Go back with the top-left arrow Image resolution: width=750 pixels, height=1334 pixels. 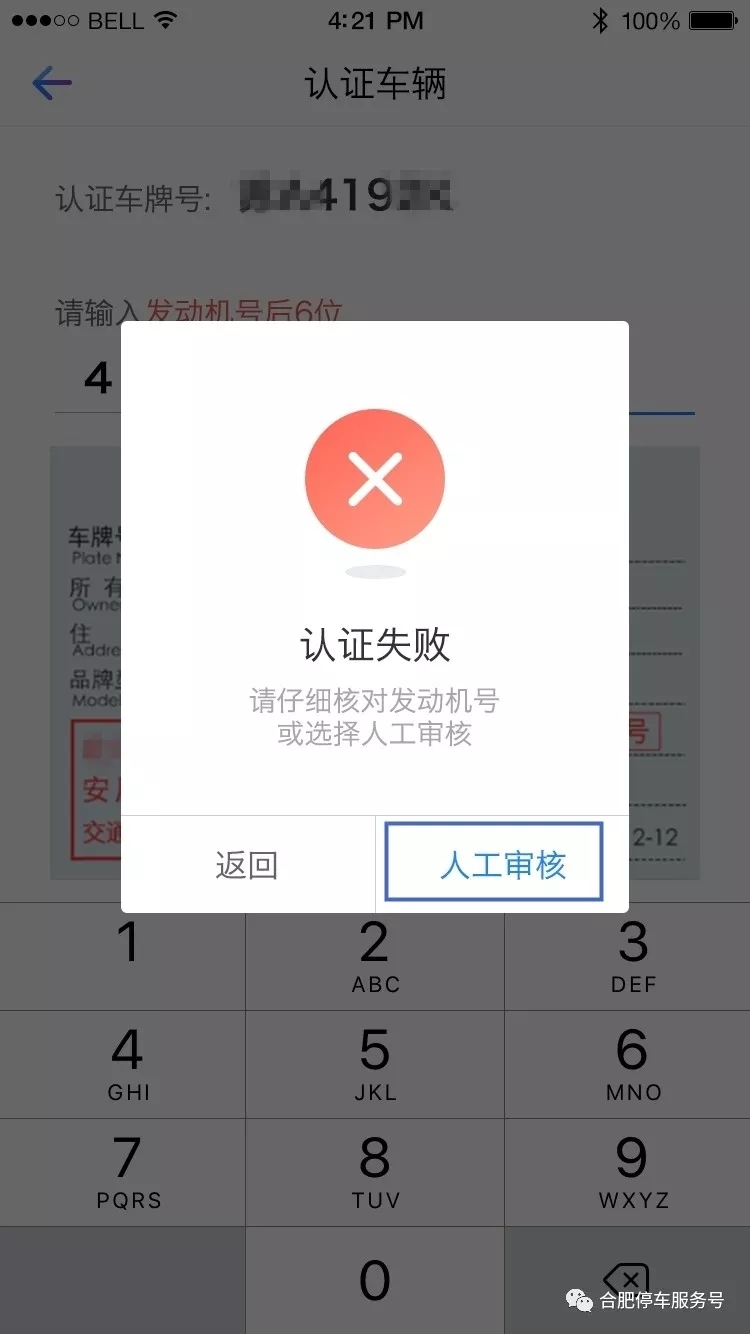pyautogui.click(x=52, y=83)
